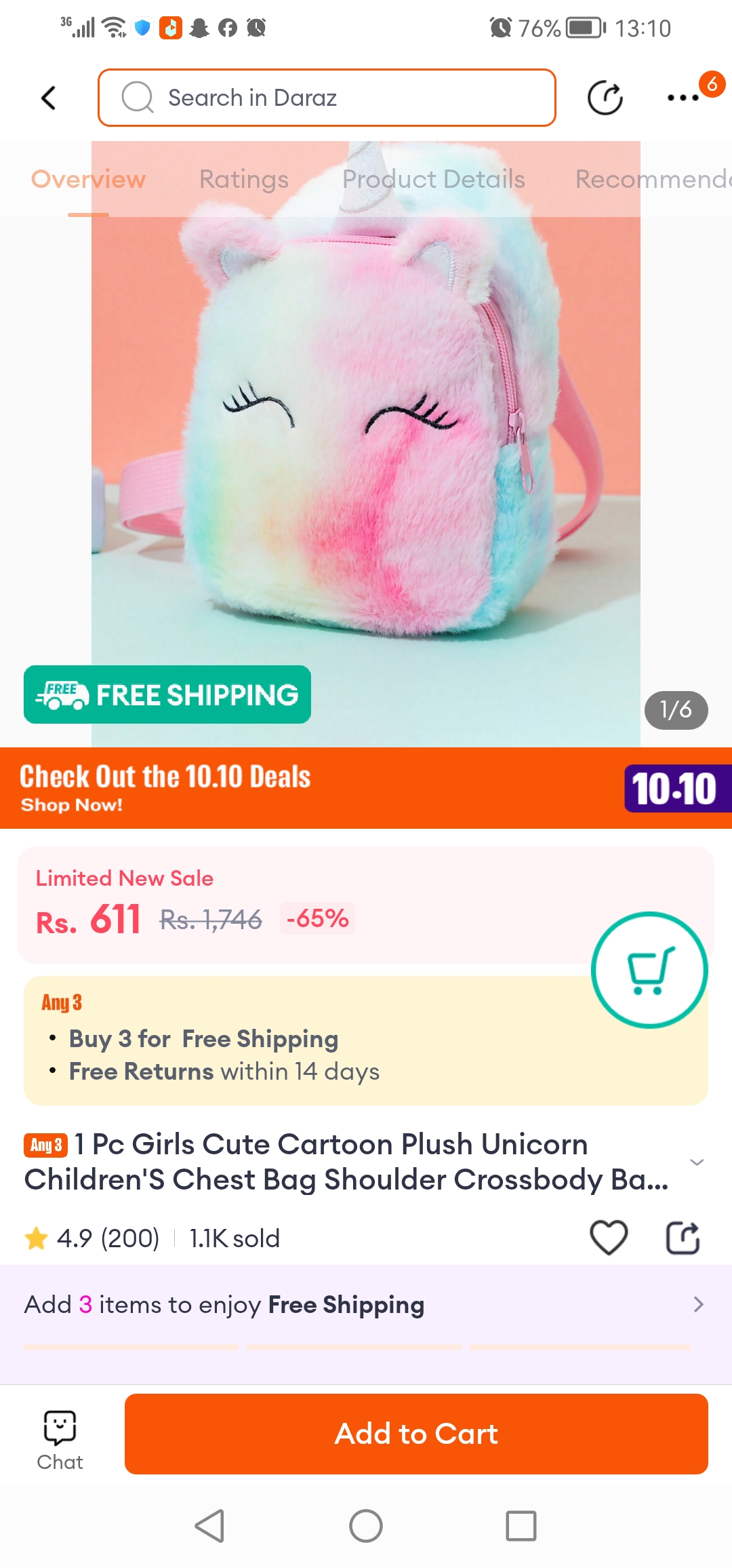The height and width of the screenshot is (1568, 732).
Task: Switch to the Recommended tab
Action: coord(652,180)
